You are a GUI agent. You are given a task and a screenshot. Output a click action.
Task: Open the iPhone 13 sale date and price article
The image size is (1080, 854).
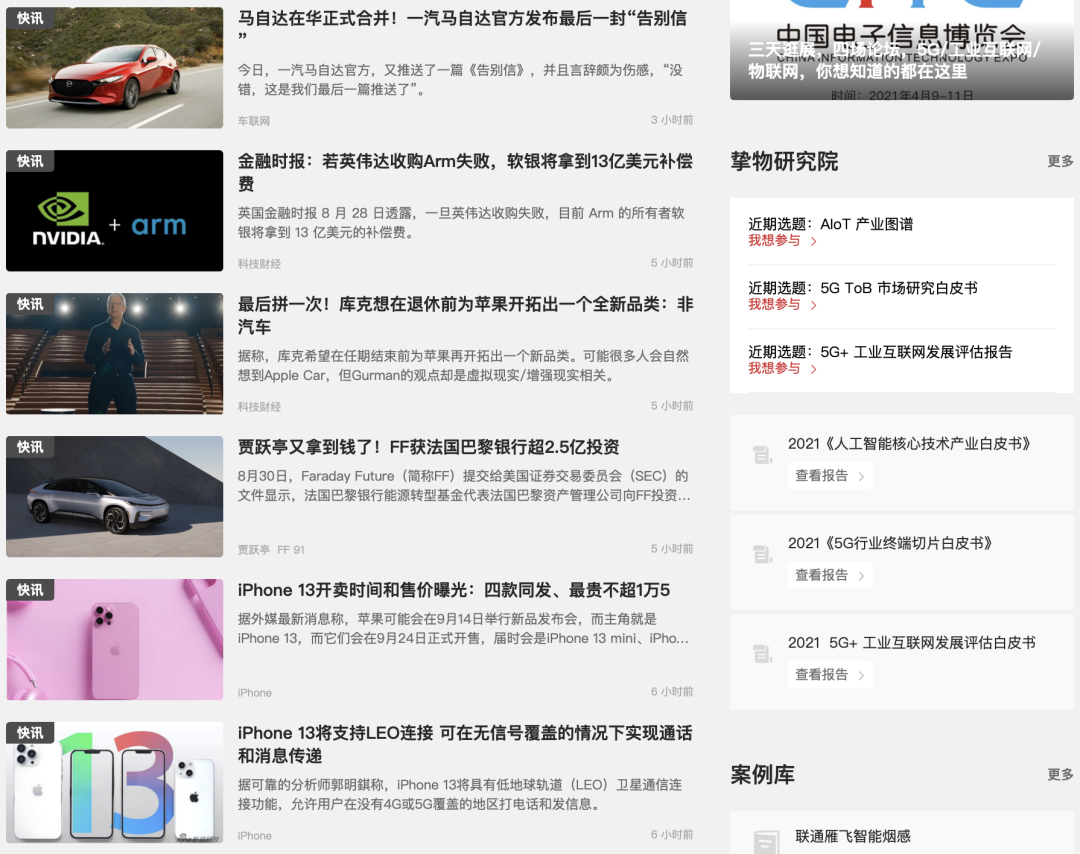[x=453, y=590]
